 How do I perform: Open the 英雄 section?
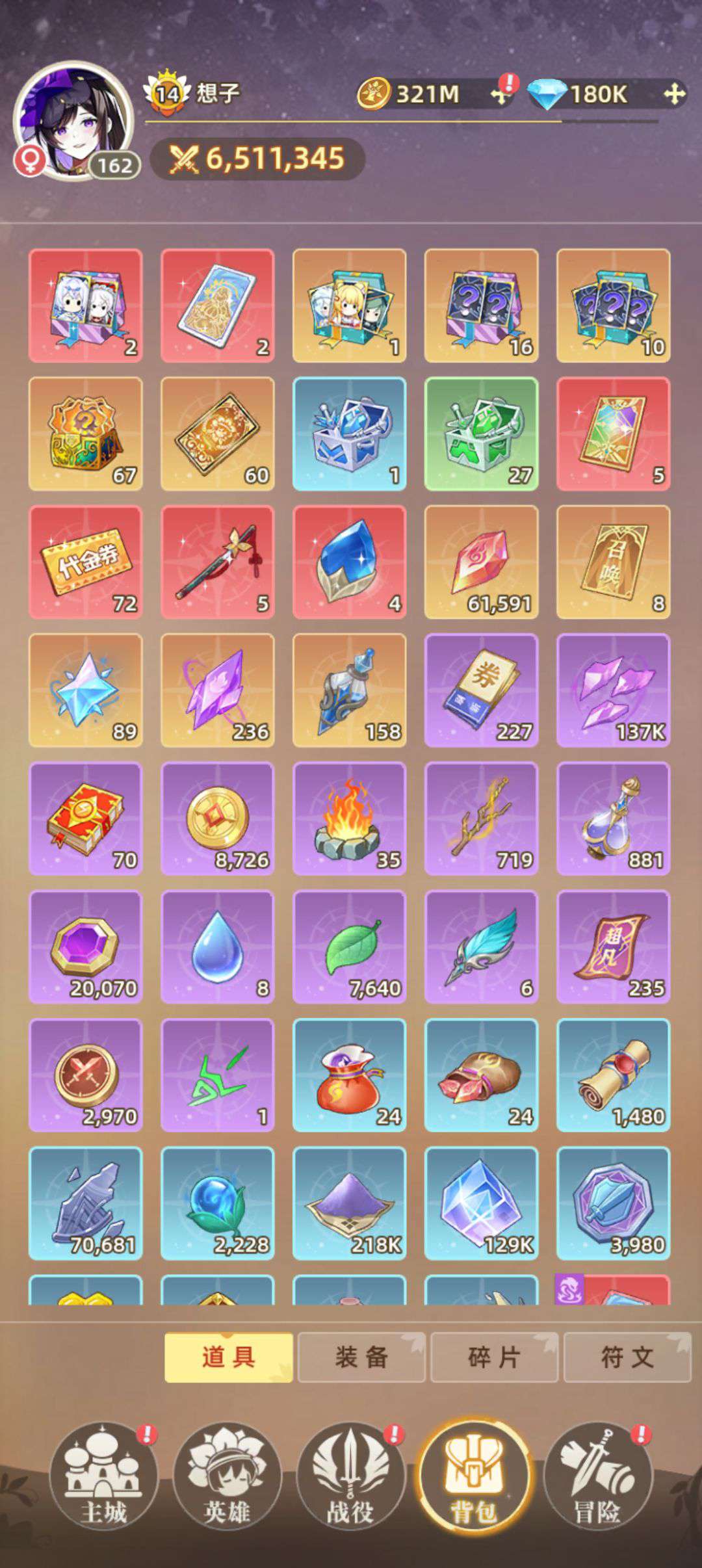(x=227, y=1478)
